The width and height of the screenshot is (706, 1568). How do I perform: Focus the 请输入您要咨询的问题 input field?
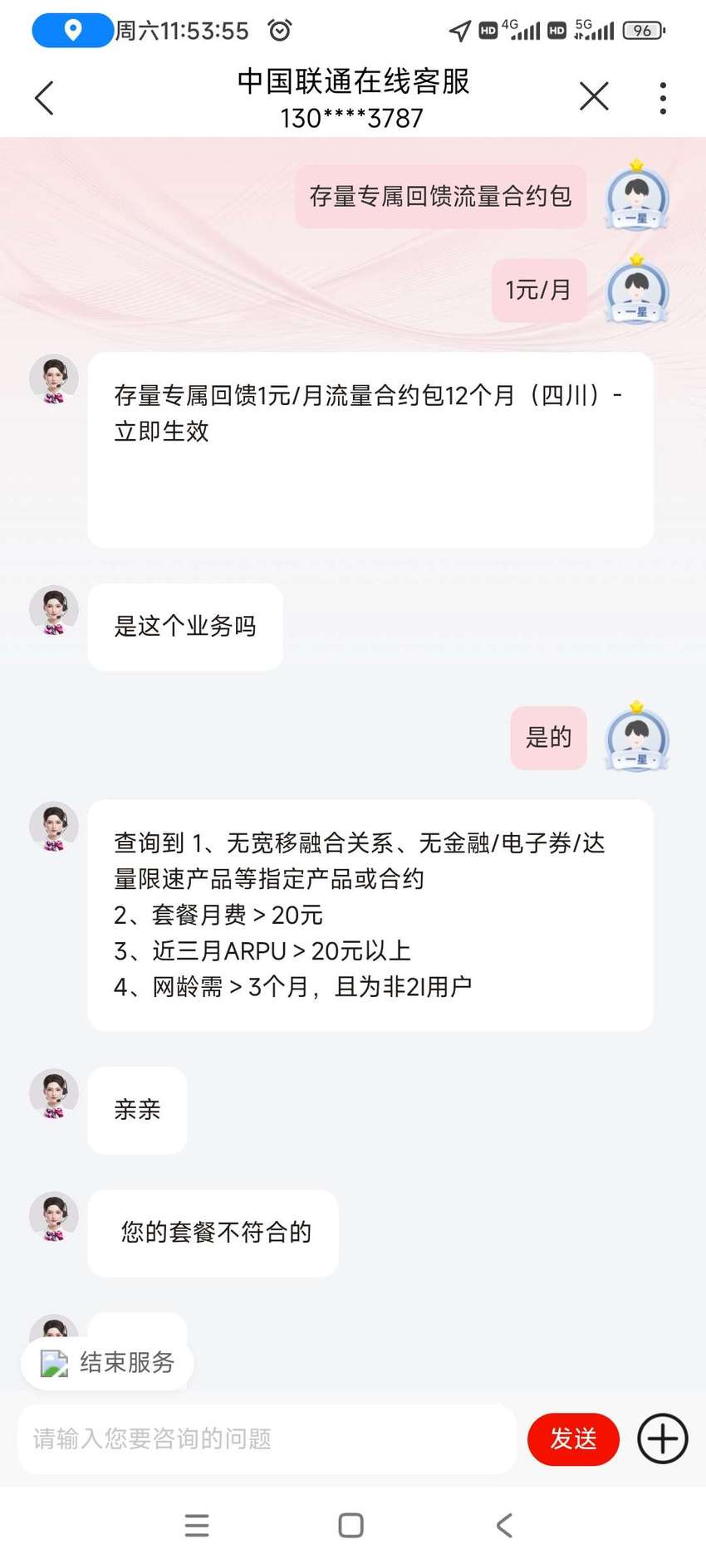(267, 1439)
